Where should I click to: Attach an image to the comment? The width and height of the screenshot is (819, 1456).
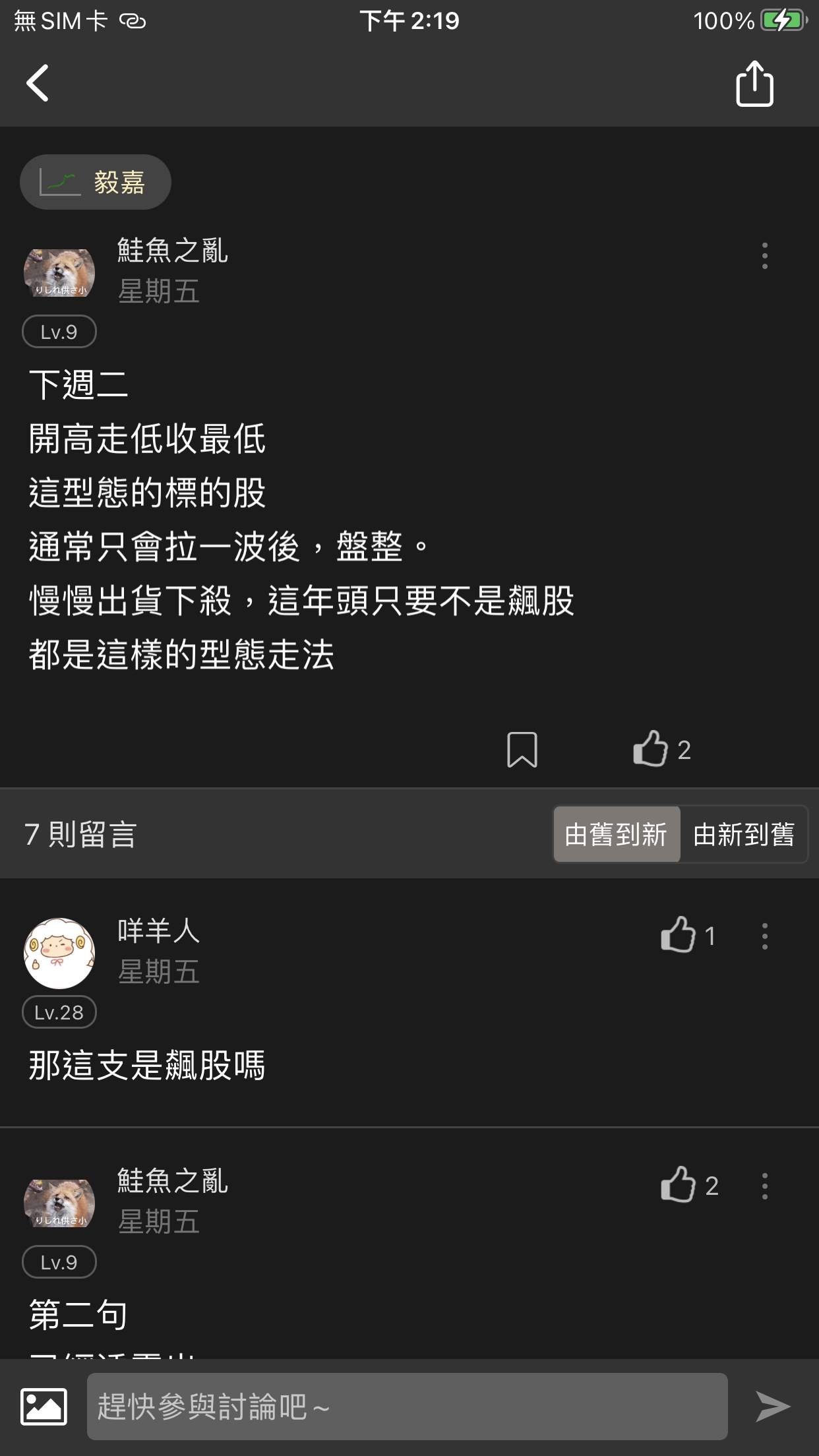click(44, 1407)
